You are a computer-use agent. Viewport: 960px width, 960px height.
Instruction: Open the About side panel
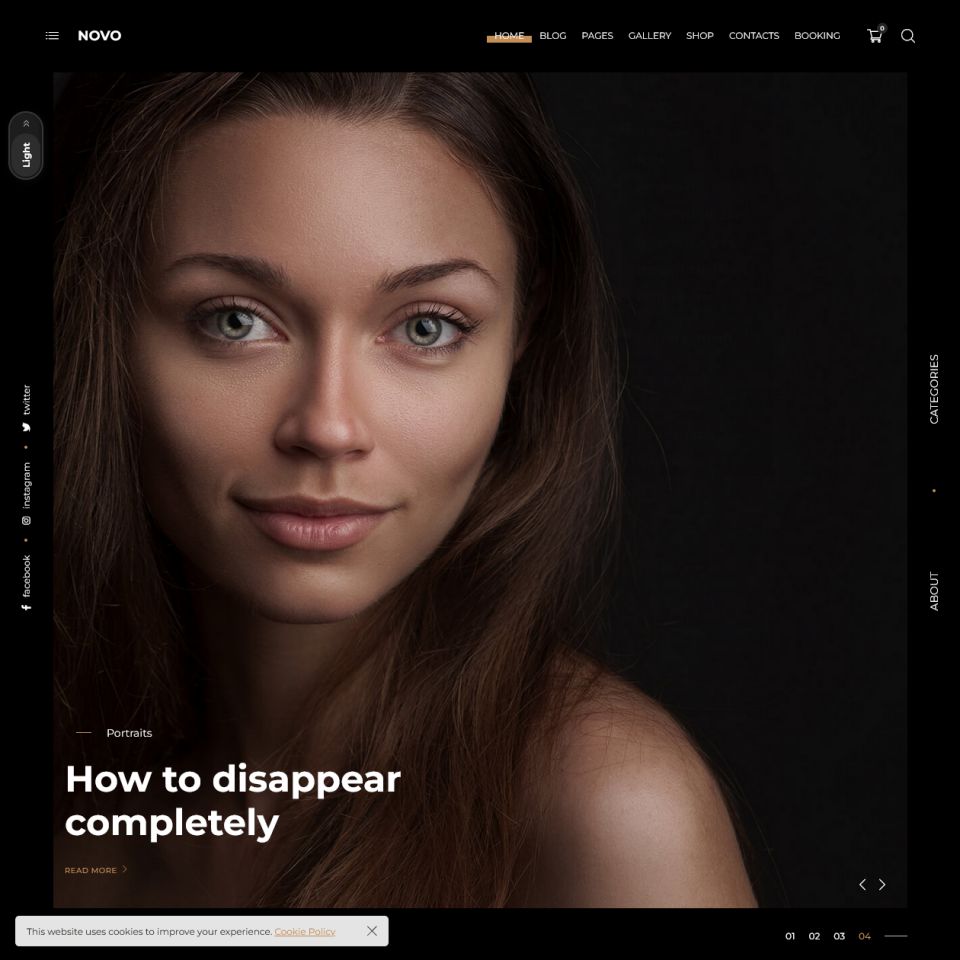934,591
